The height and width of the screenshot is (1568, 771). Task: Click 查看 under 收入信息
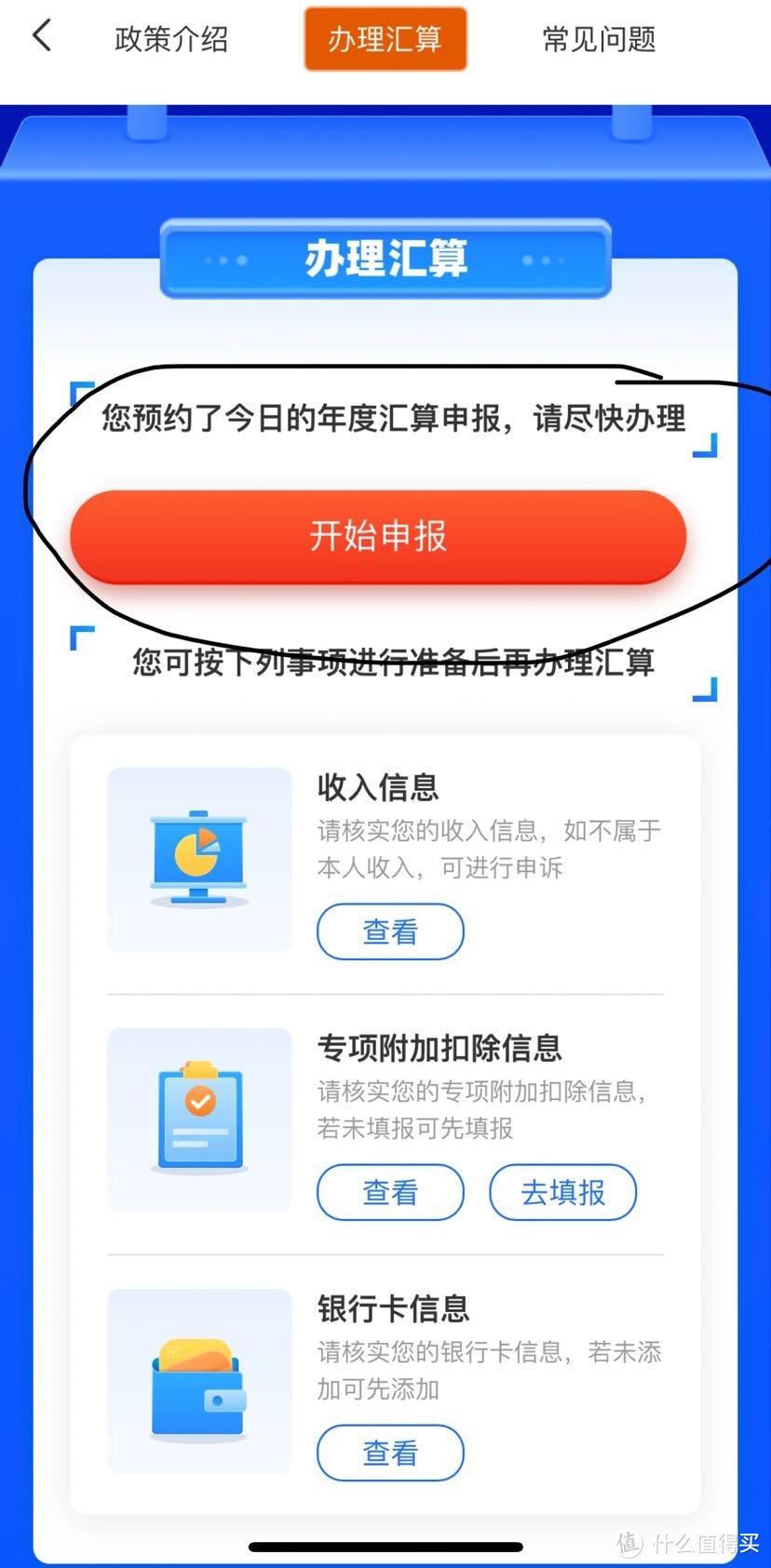390,931
